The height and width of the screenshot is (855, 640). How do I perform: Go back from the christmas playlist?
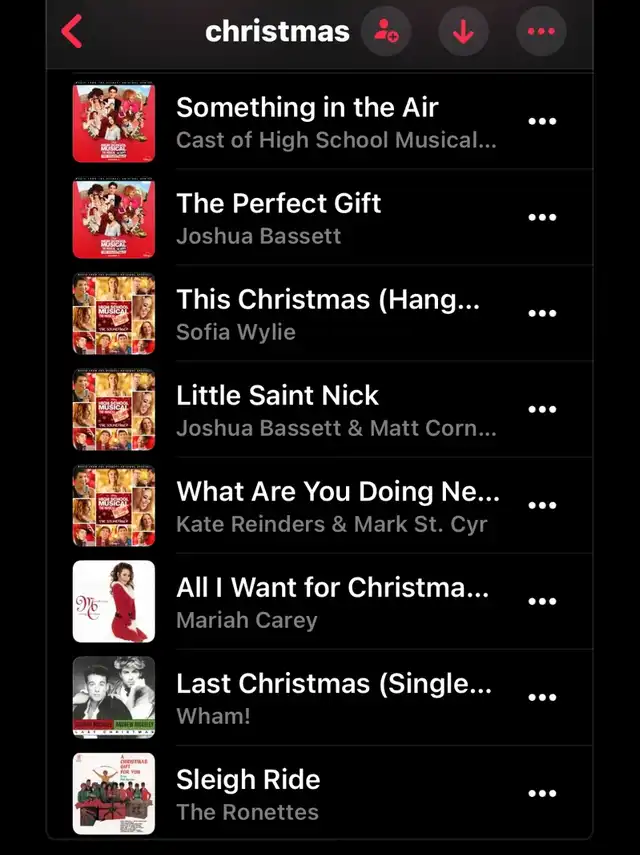coord(72,32)
